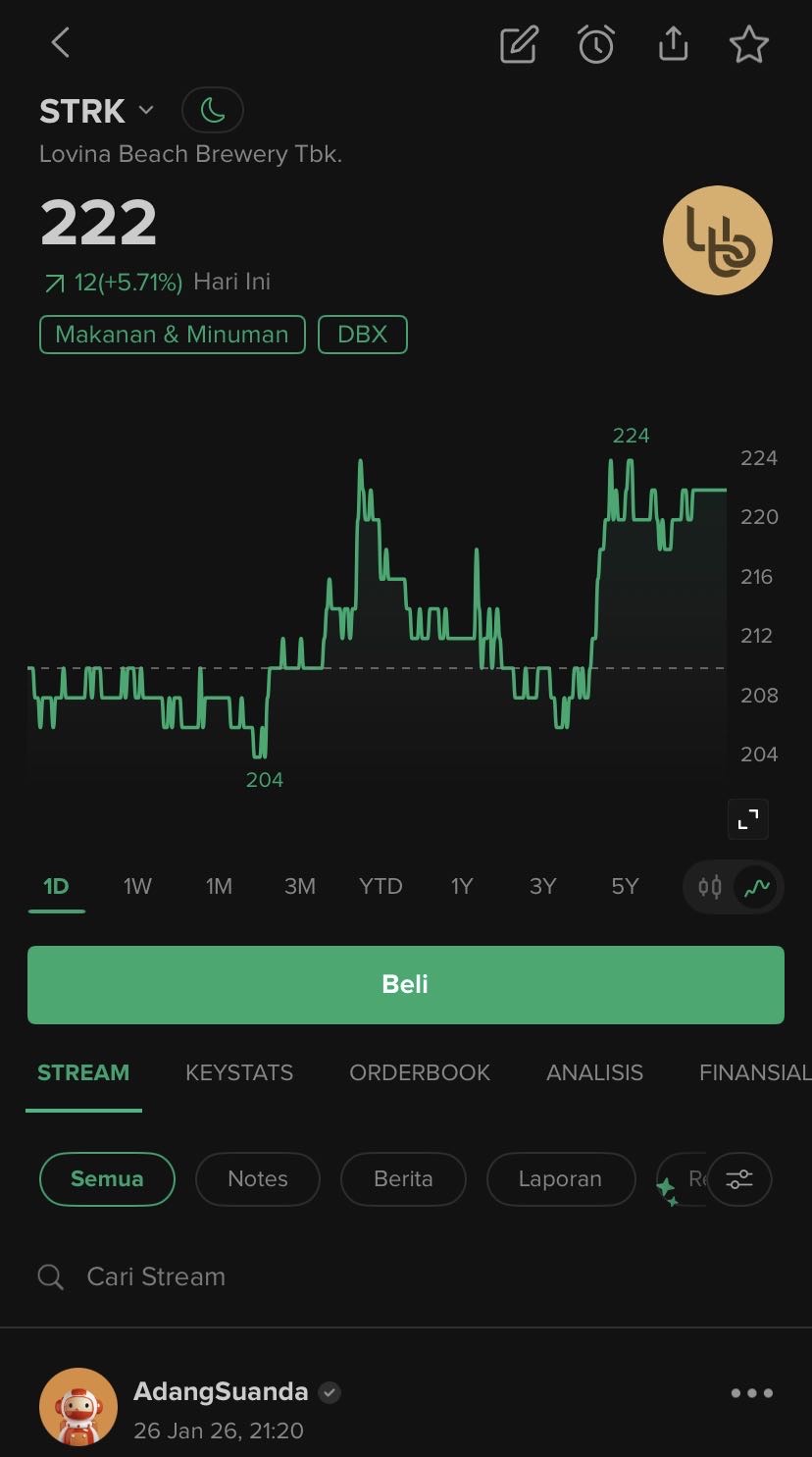Set a price alert with the alarm icon

[x=595, y=44]
